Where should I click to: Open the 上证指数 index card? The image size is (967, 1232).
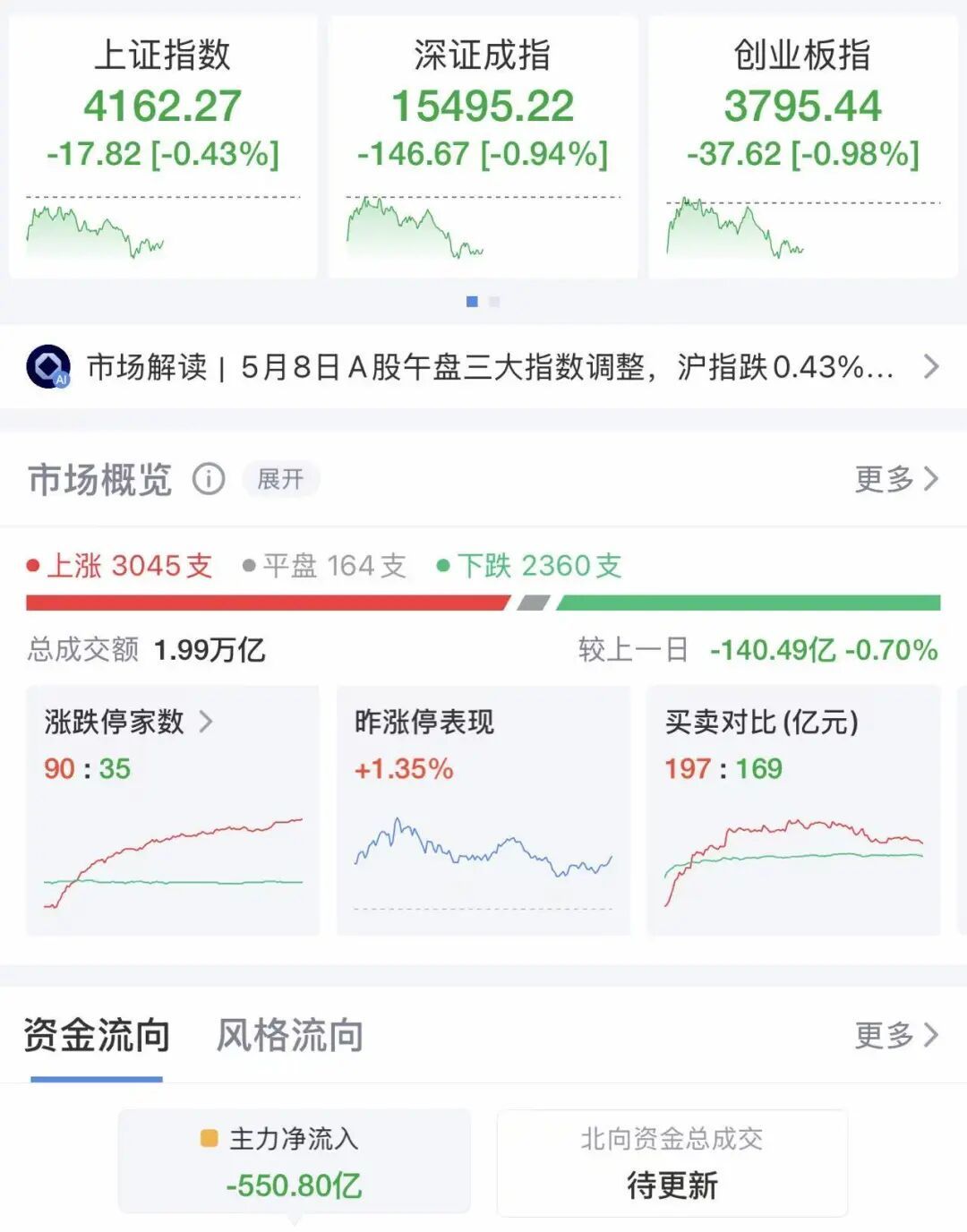(163, 147)
